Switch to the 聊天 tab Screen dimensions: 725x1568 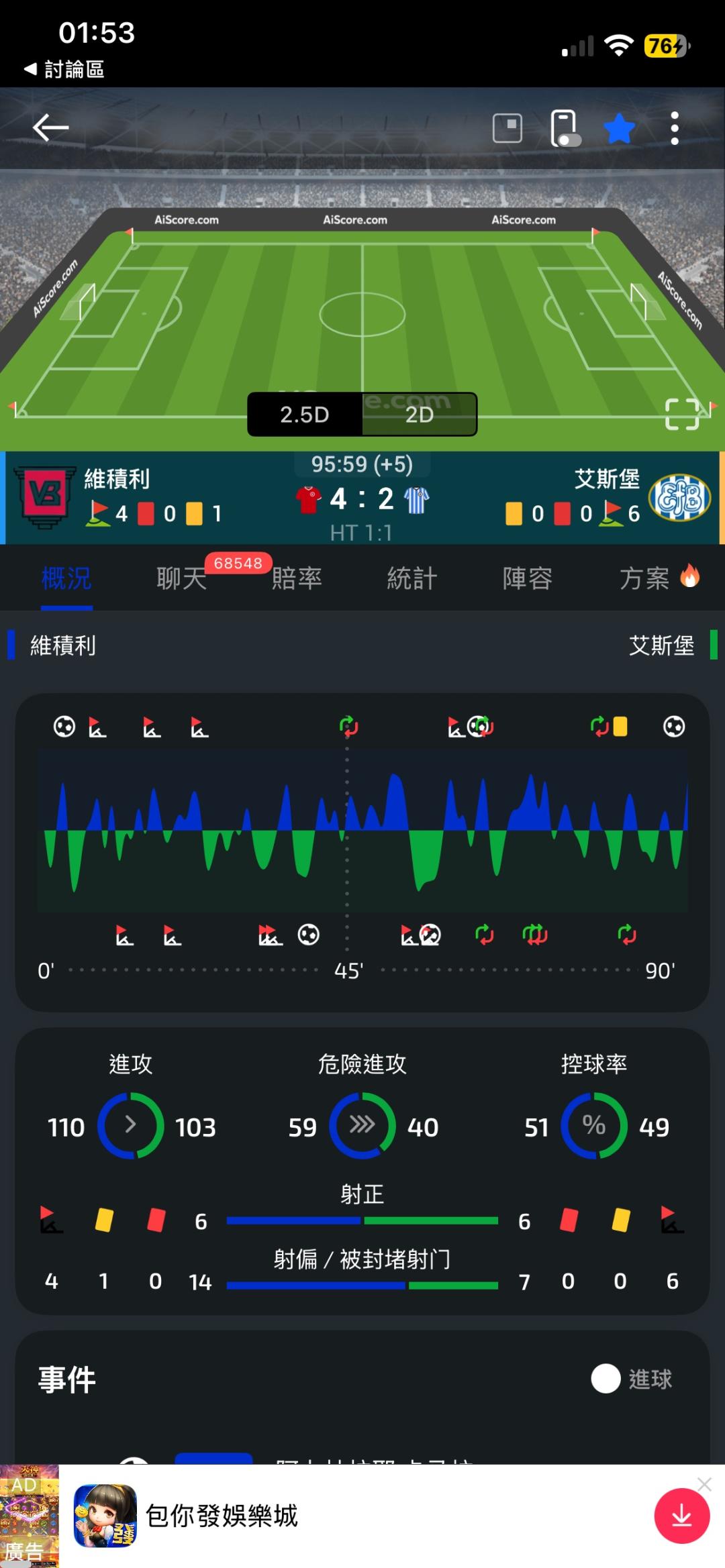pos(182,578)
